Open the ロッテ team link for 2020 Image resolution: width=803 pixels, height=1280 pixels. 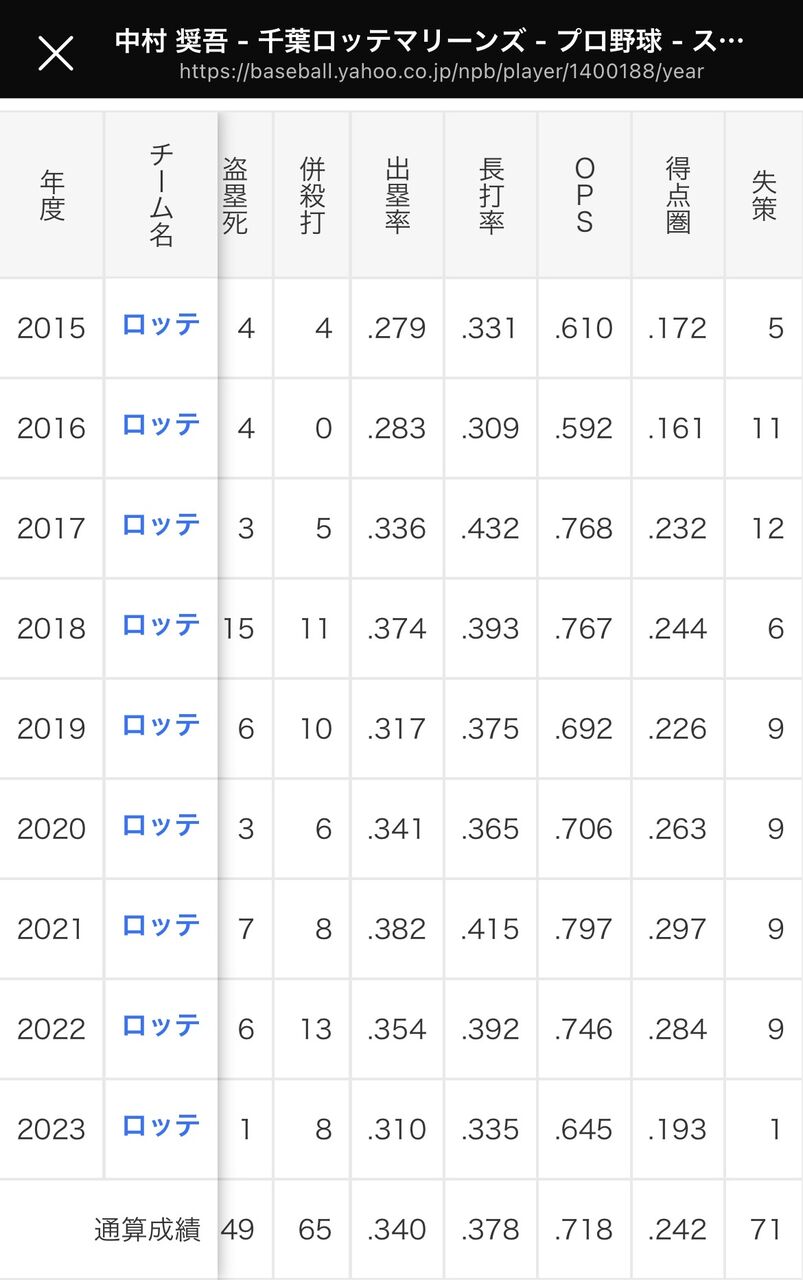pyautogui.click(x=161, y=825)
